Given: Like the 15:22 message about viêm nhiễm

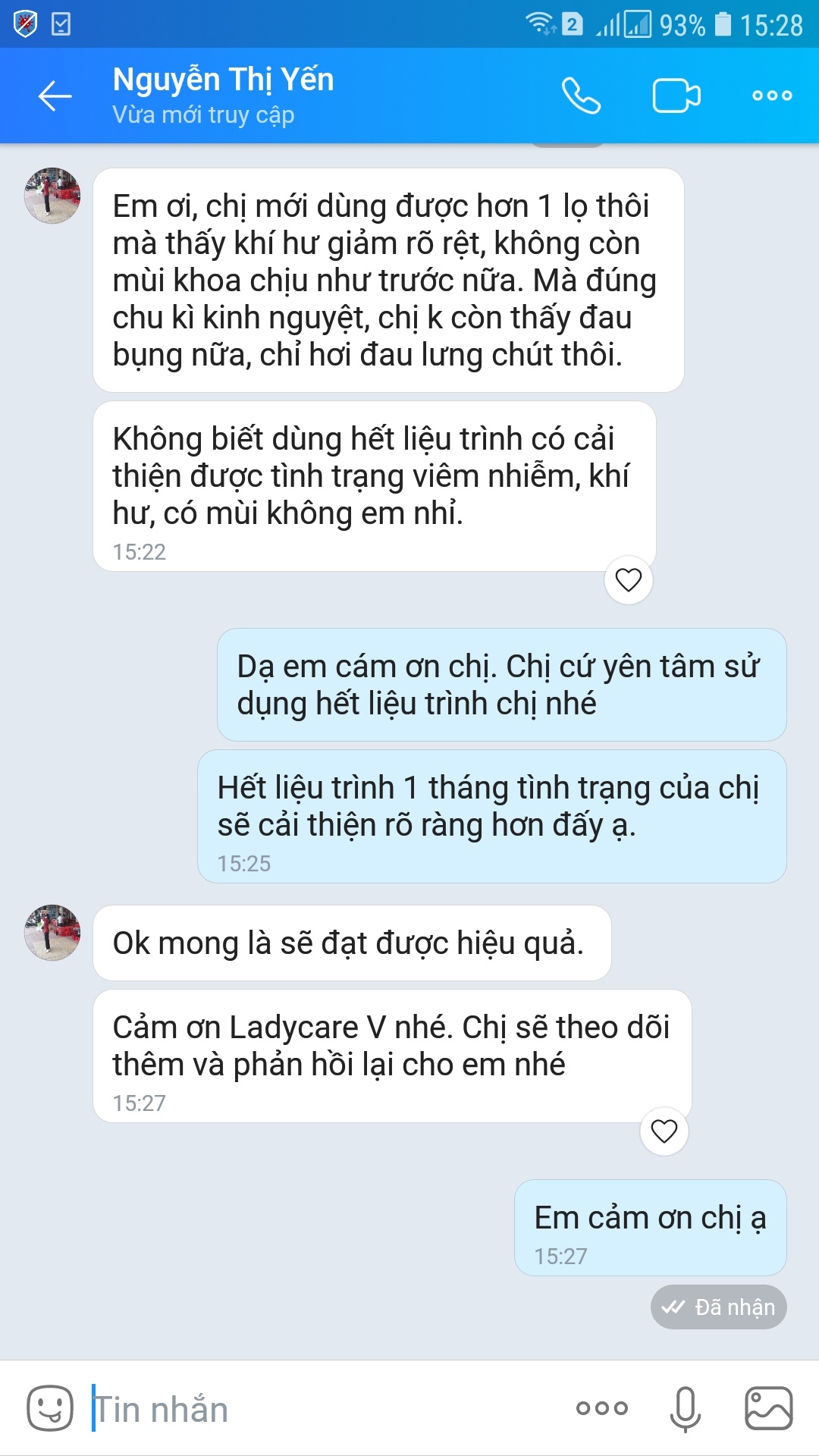Looking at the screenshot, I should tap(628, 580).
